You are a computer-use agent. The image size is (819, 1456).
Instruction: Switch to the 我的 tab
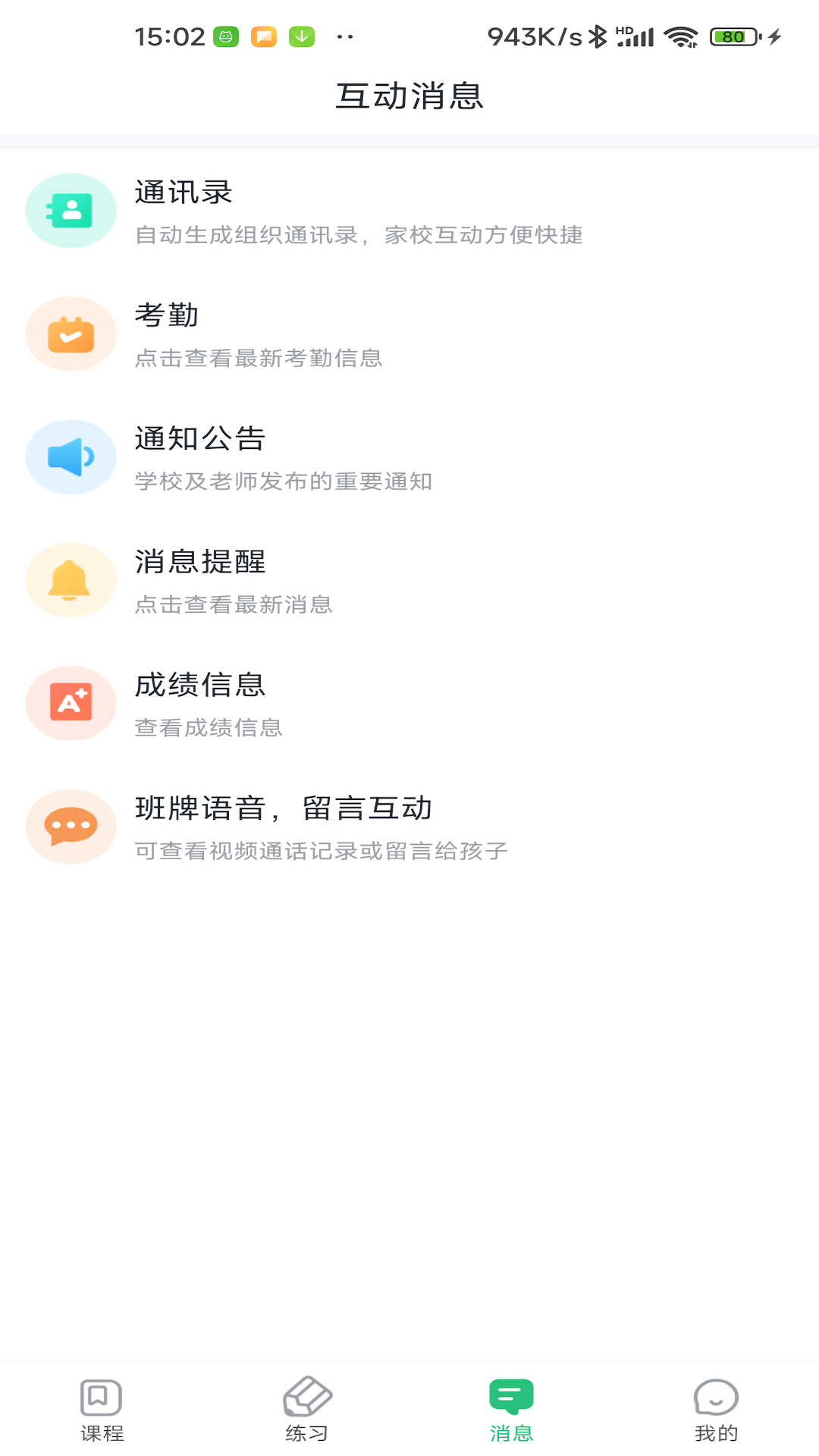click(717, 1410)
